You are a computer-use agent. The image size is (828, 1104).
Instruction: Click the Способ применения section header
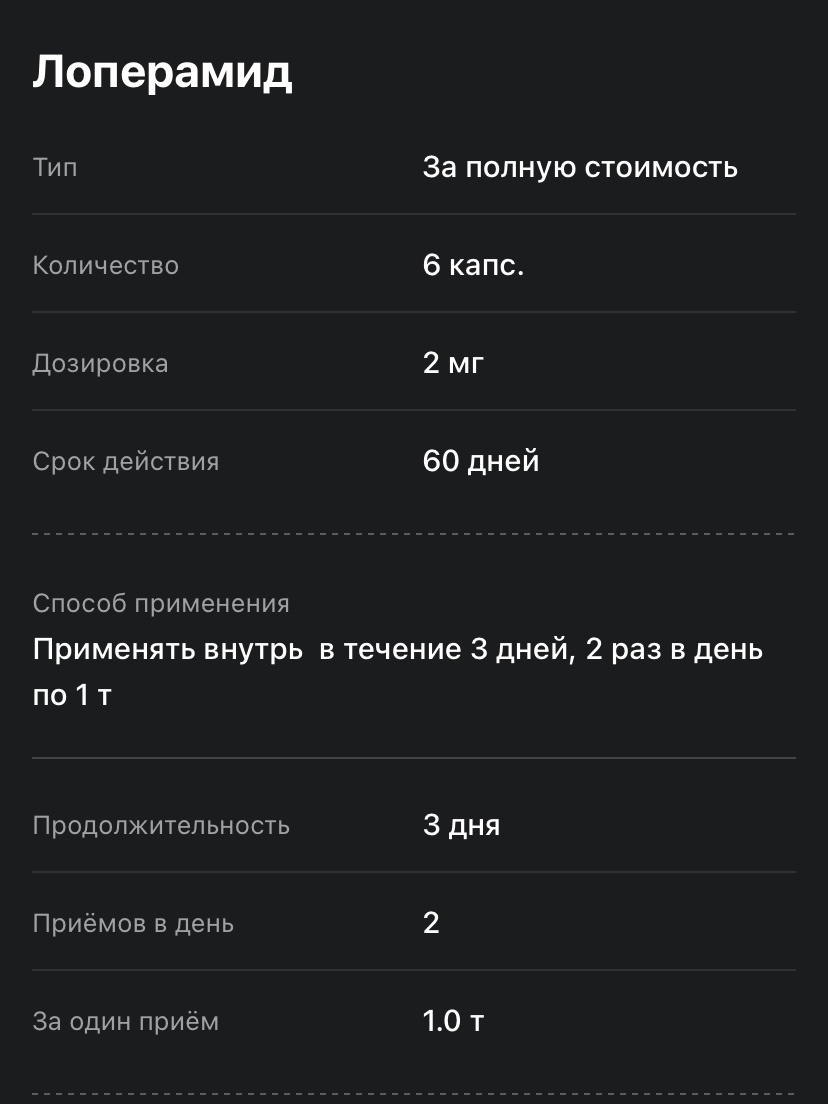click(161, 603)
